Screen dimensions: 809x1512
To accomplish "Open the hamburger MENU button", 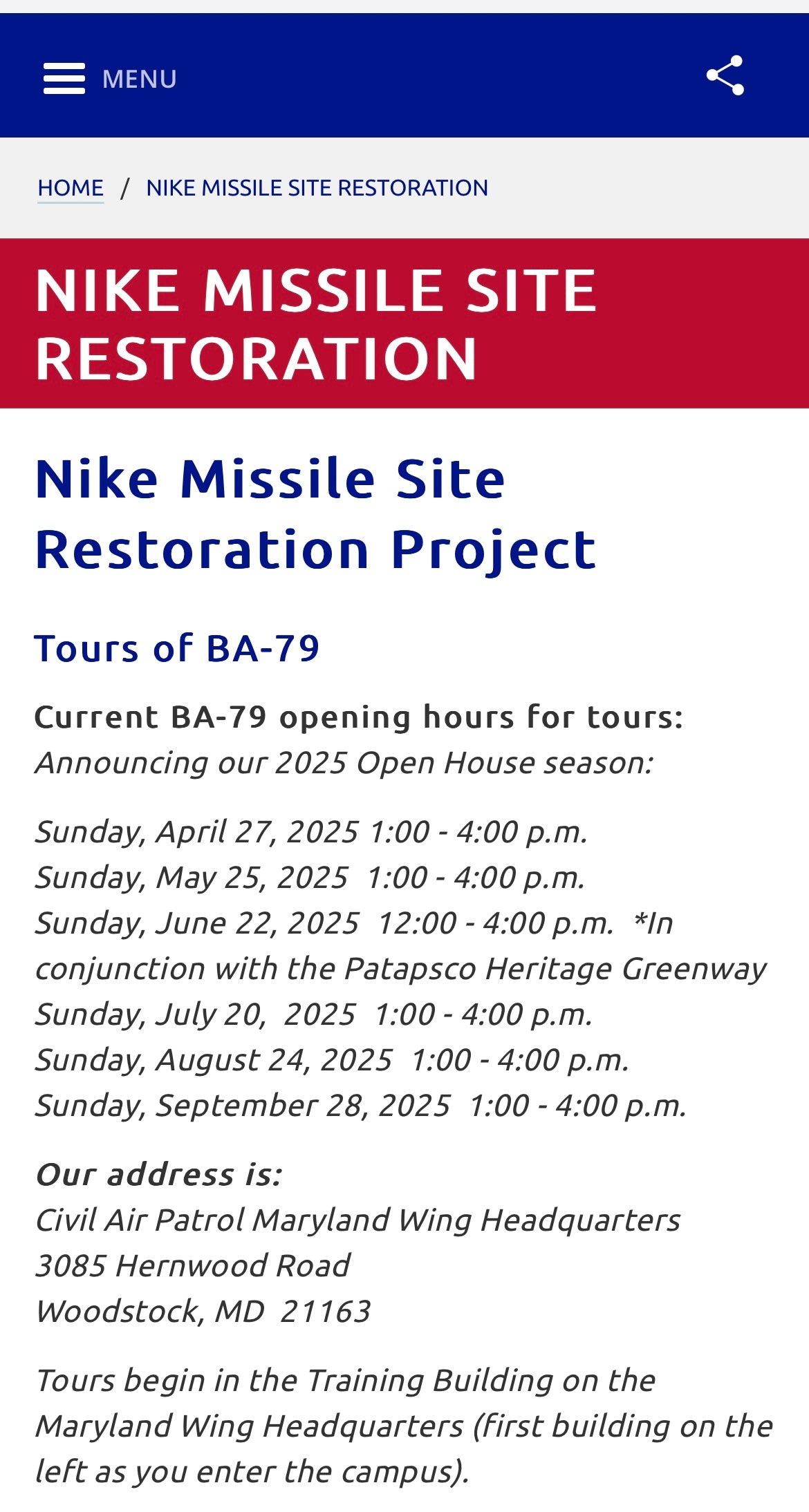I will click(110, 79).
